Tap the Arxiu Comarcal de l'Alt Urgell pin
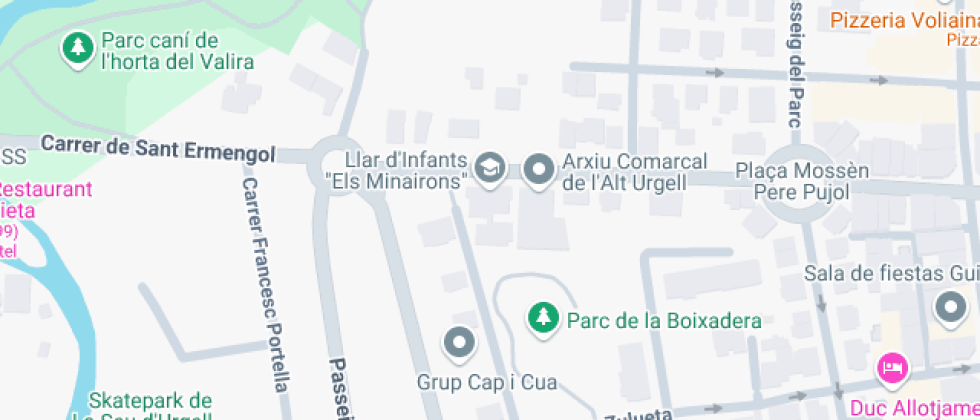Screen dimensions: 980x420 coord(540,170)
